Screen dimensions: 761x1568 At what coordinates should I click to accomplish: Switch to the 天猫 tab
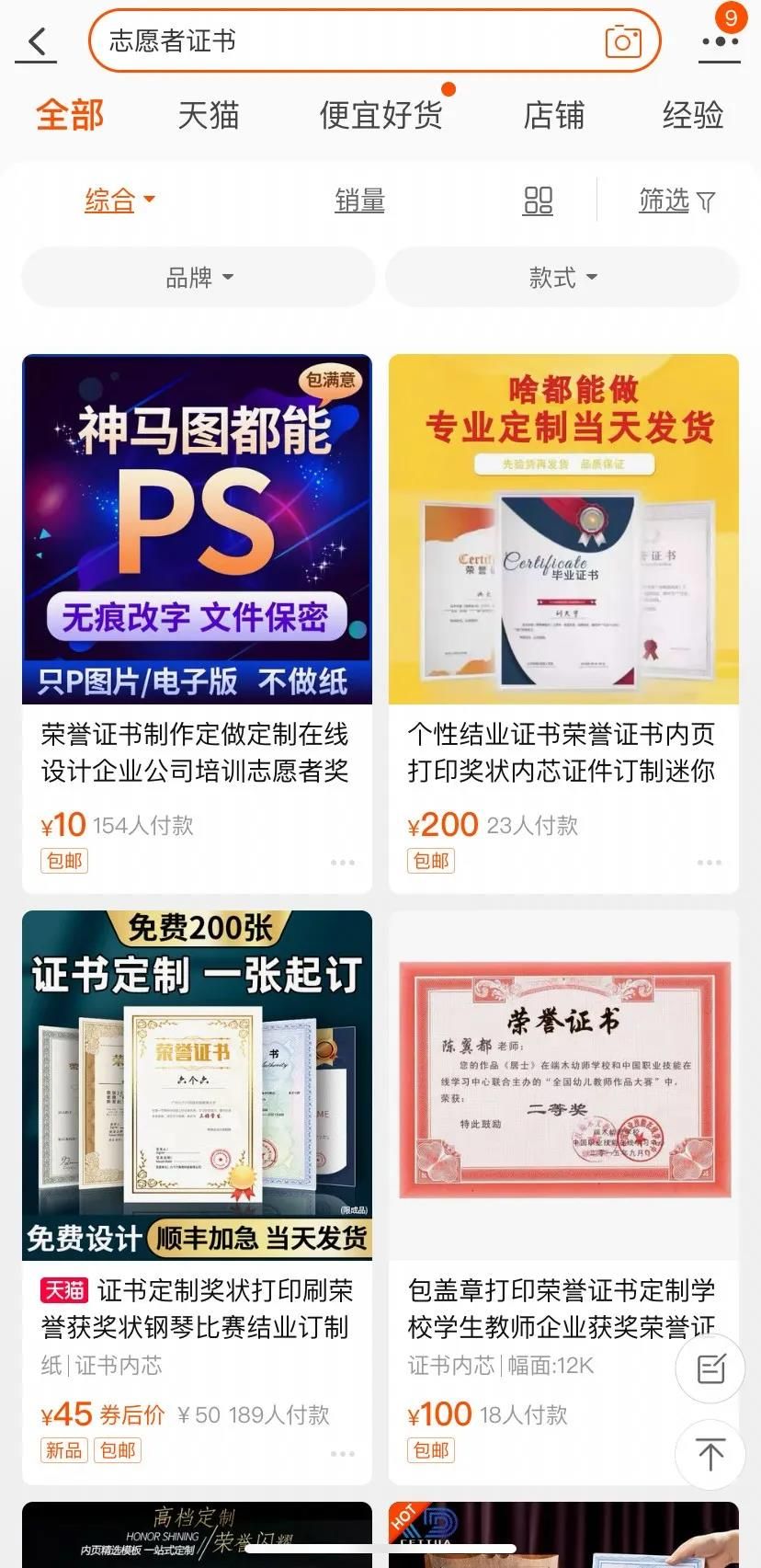coord(209,116)
